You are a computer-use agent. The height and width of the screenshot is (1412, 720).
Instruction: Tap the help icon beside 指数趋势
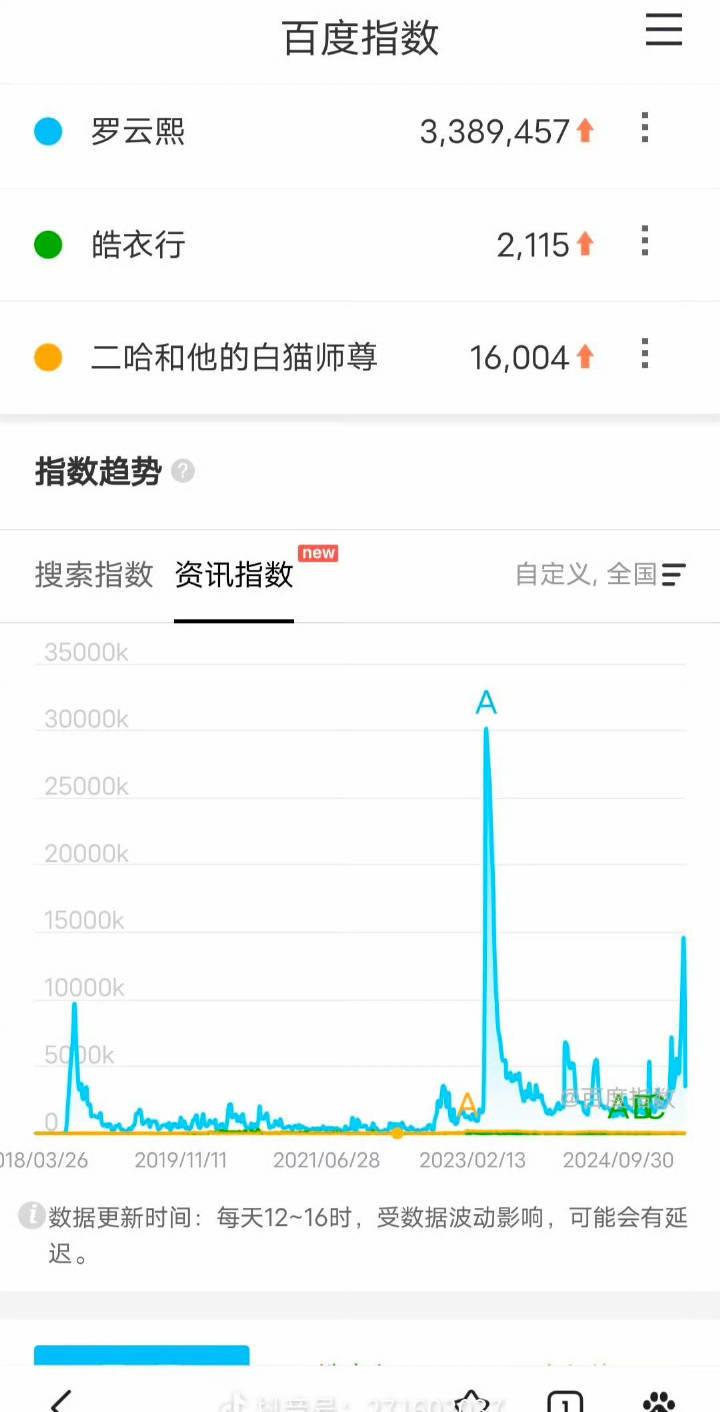[183, 471]
